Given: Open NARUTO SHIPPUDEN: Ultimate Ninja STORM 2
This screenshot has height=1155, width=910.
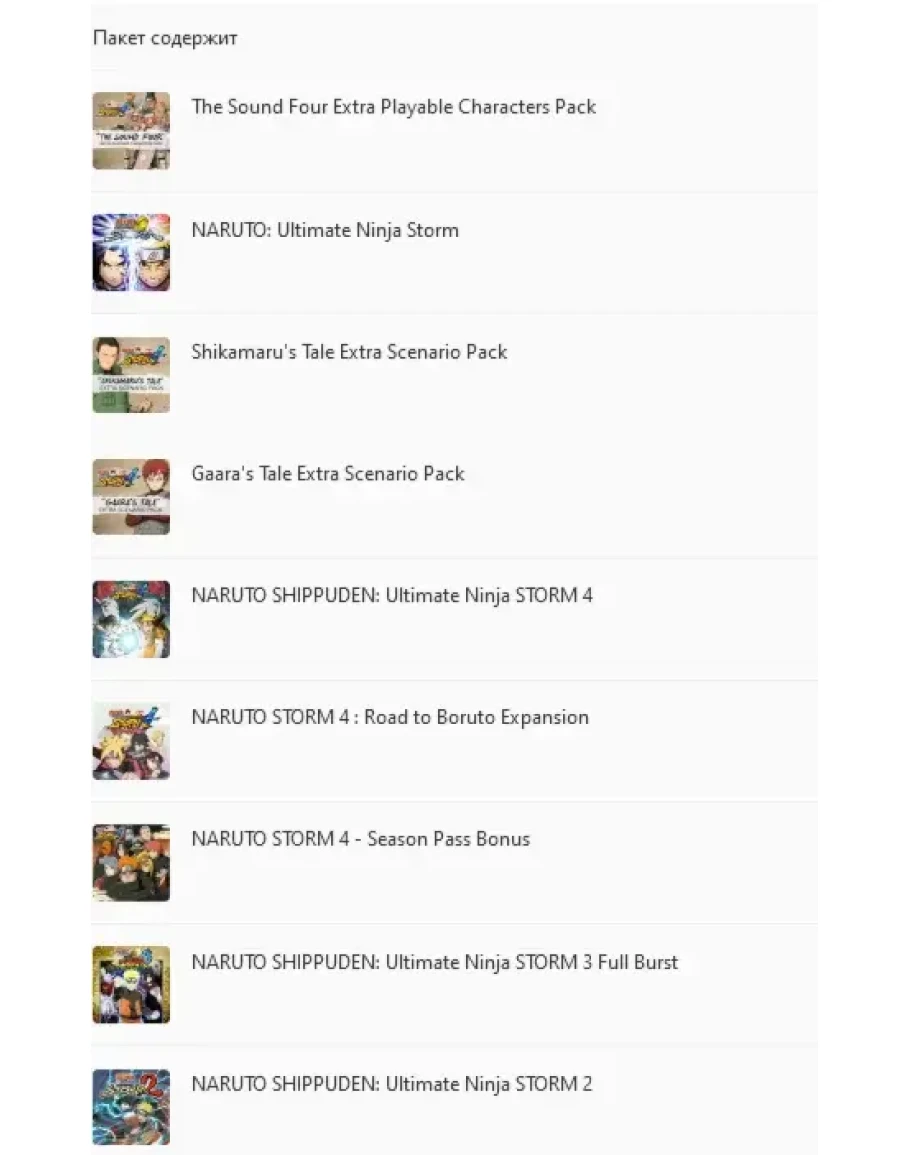Looking at the screenshot, I should [x=391, y=1085].
